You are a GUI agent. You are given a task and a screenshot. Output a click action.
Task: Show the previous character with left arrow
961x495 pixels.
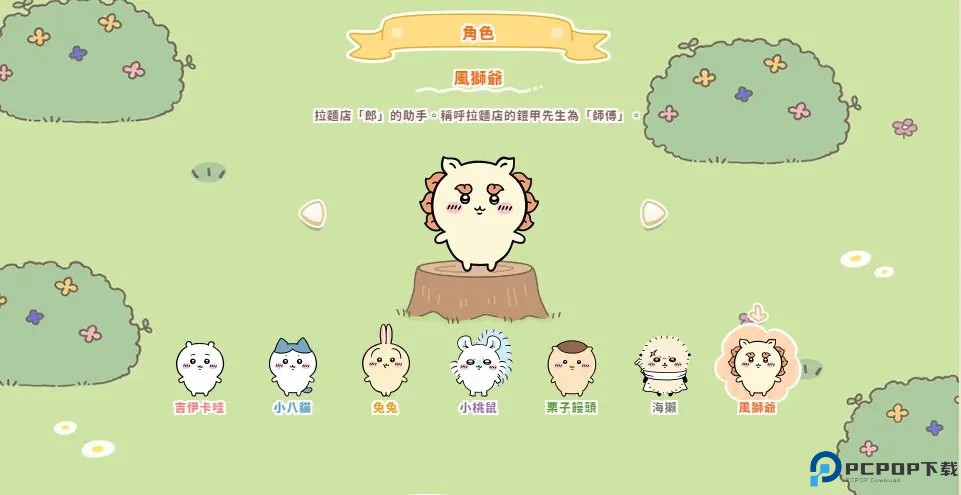[x=313, y=213]
